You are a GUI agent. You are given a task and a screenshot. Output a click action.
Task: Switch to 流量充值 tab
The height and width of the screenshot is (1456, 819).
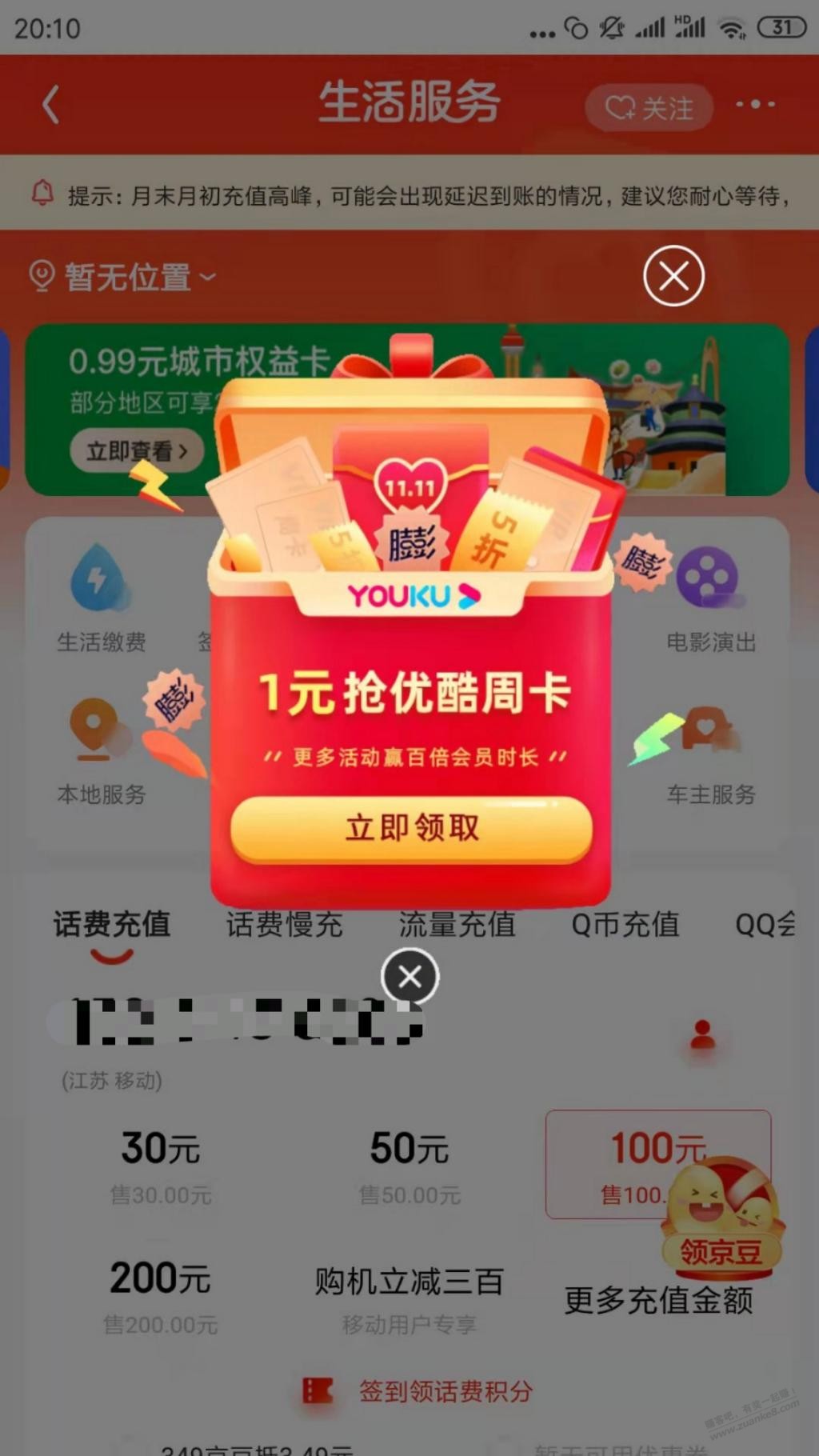pos(457,925)
